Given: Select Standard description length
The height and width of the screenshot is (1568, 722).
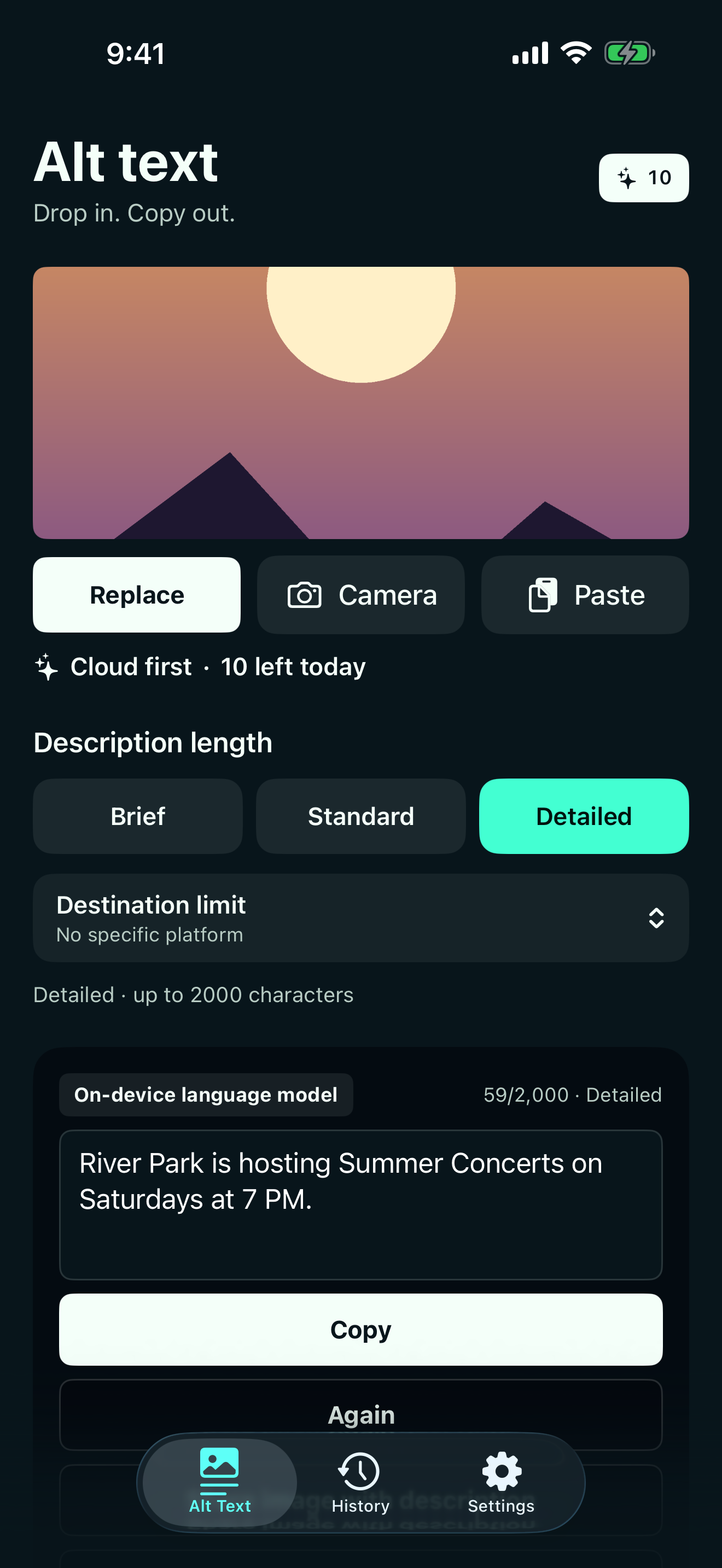Looking at the screenshot, I should (x=361, y=816).
